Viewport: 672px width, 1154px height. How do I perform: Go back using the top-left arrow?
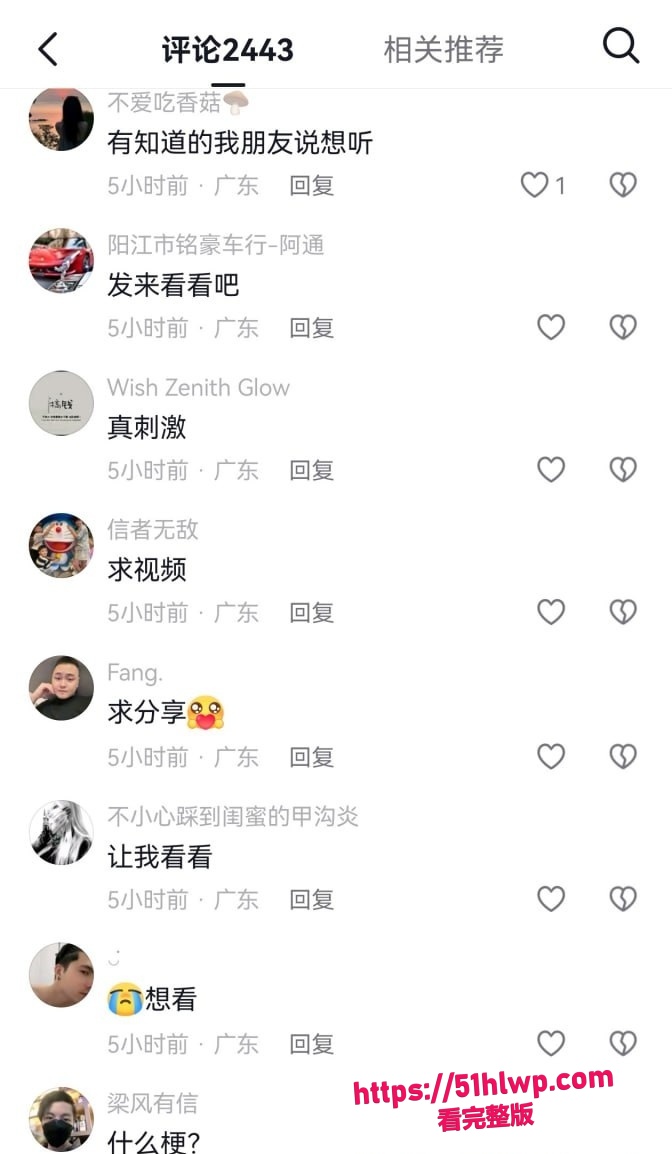(x=49, y=49)
